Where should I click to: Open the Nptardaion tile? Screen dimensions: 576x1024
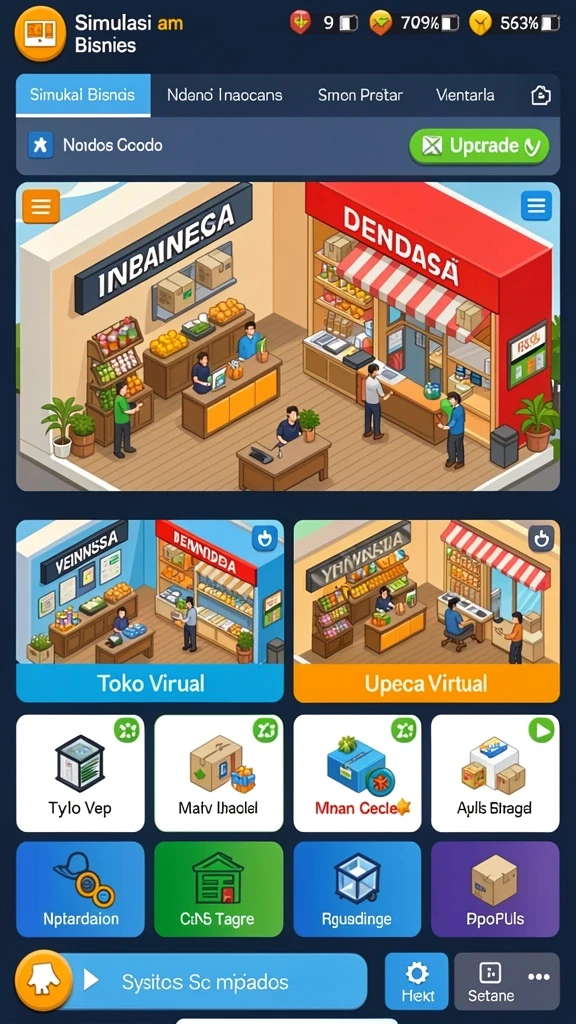pos(80,889)
